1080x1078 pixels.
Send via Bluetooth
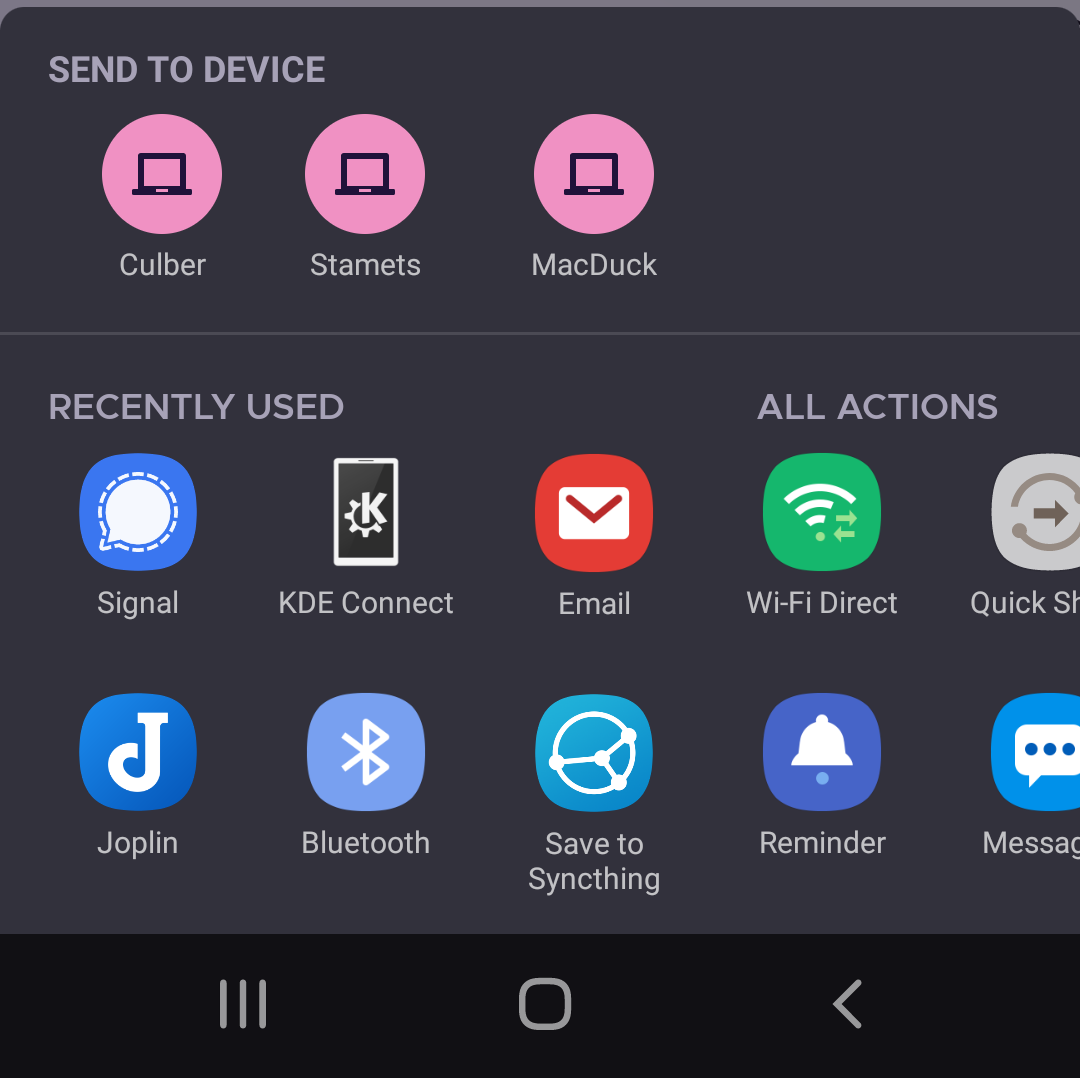(366, 752)
